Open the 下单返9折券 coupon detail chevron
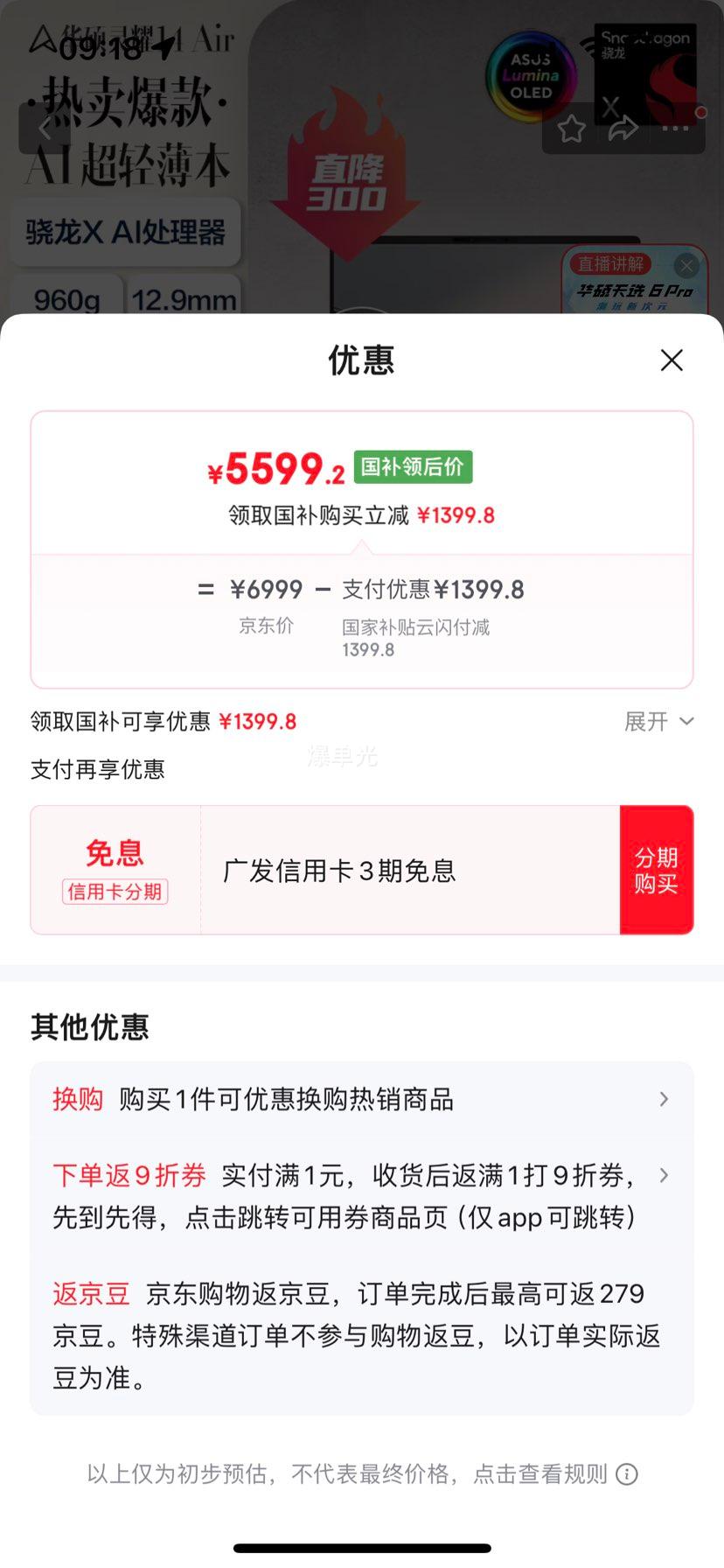The height and width of the screenshot is (1568, 724). click(662, 1175)
